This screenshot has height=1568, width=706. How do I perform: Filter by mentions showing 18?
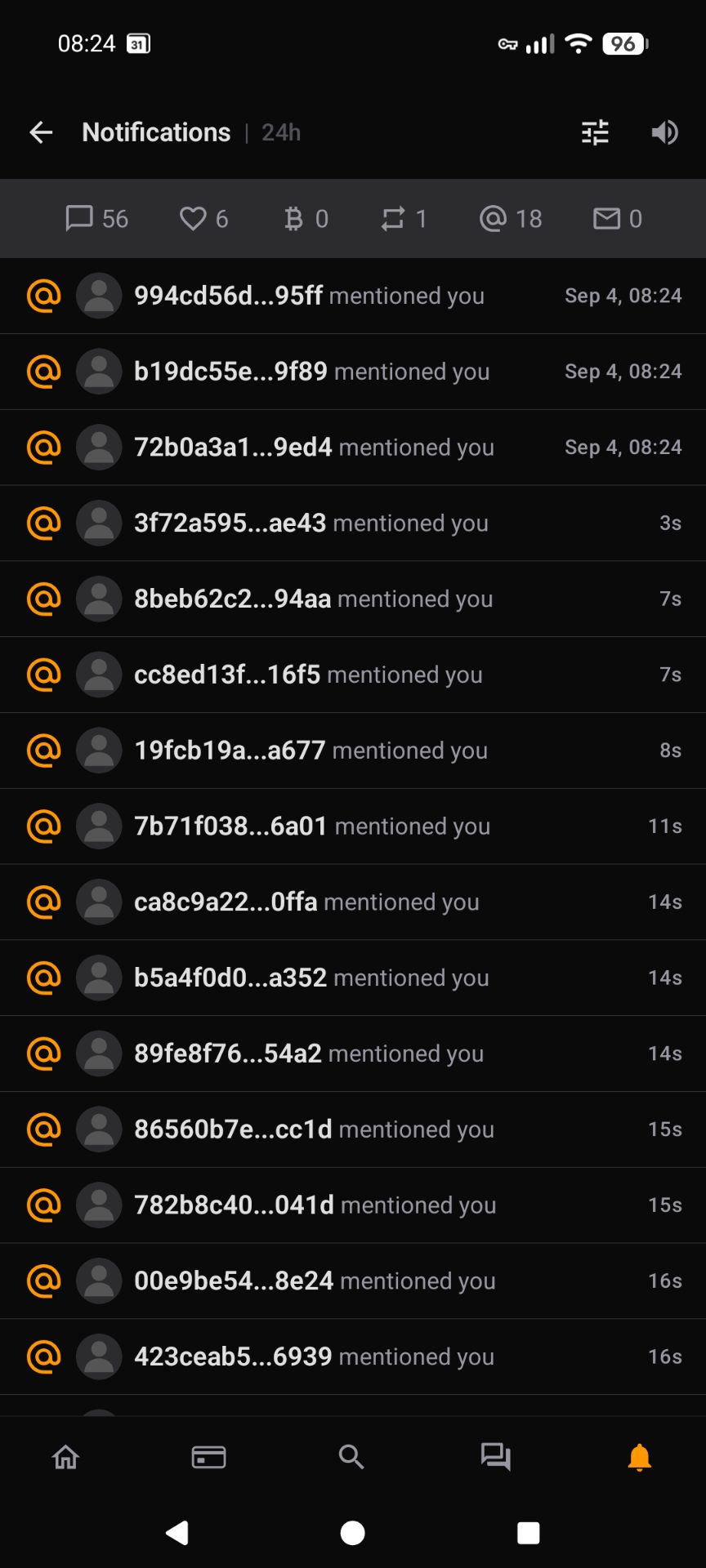(511, 219)
